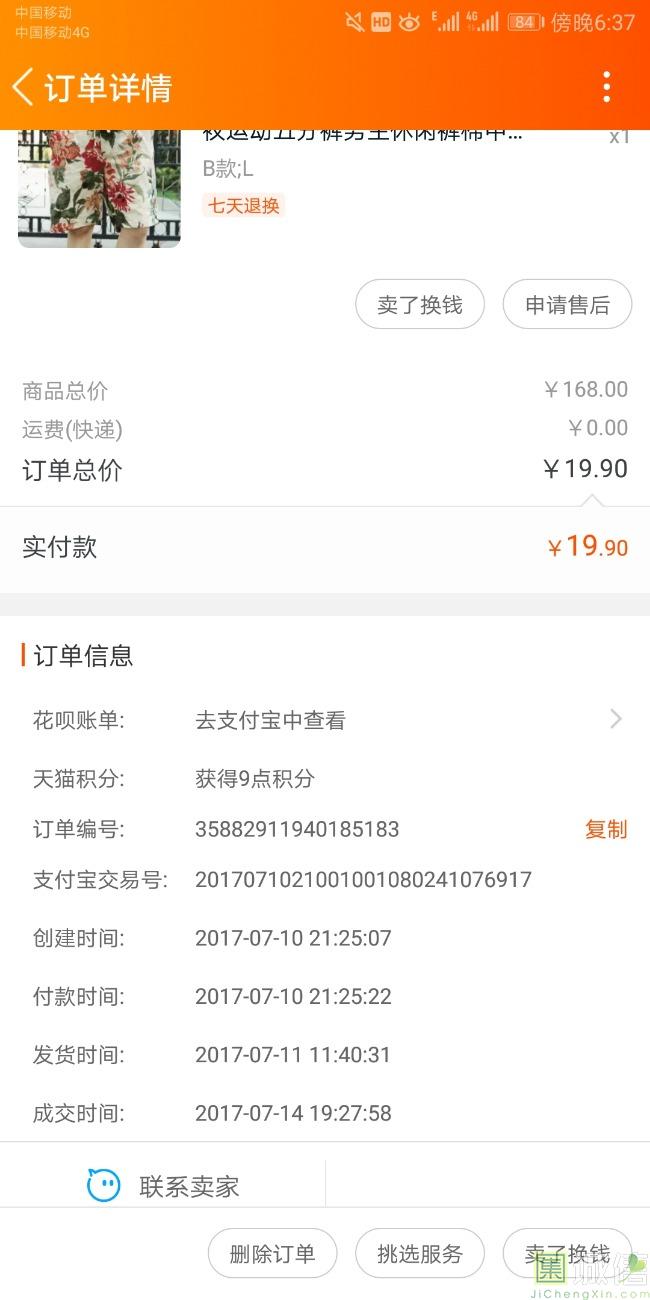Image resolution: width=650 pixels, height=1300 pixels.
Task: Open the floral shorts product thumbnail
Action: [99, 188]
